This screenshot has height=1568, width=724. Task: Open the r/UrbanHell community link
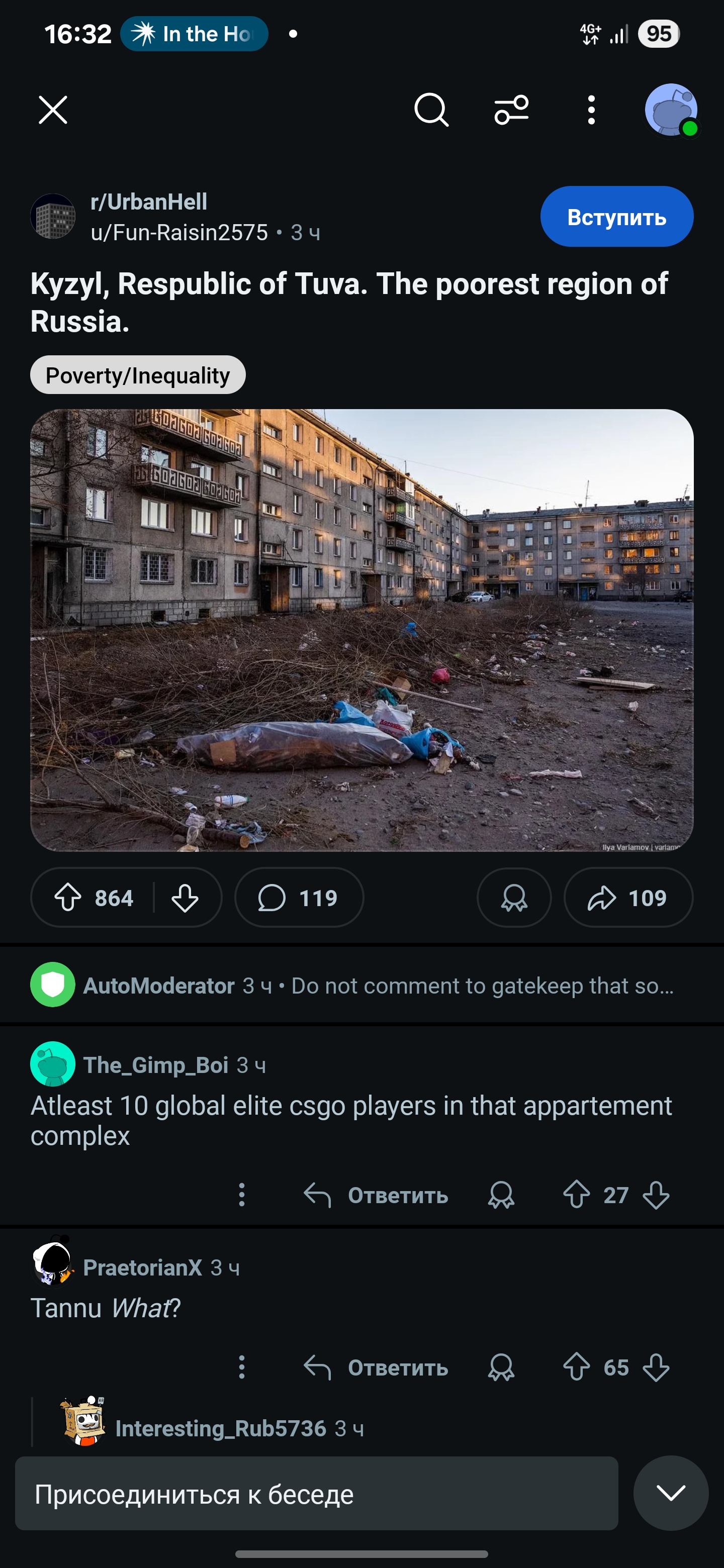tap(149, 202)
